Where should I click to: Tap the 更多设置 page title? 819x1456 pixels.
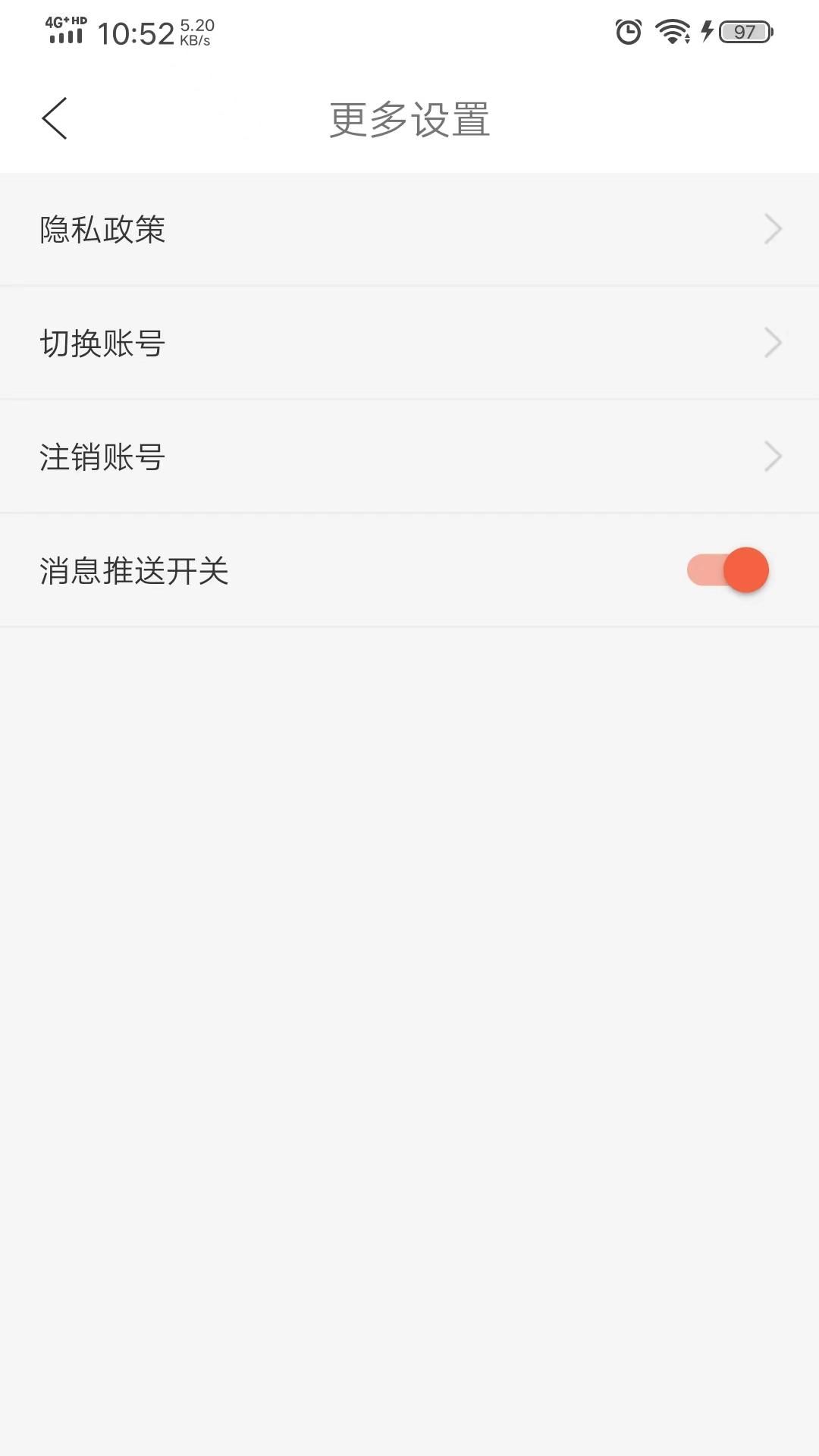(409, 119)
